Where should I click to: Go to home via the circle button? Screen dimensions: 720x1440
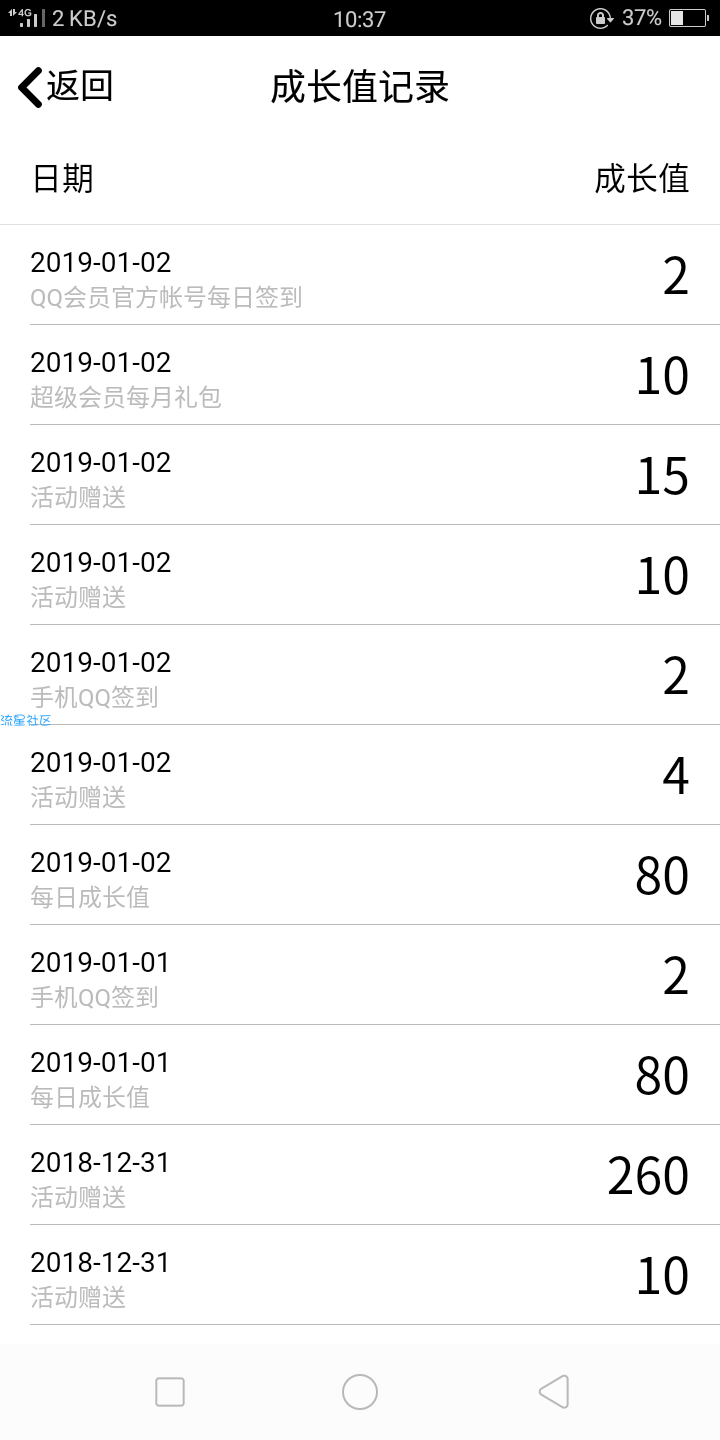click(x=360, y=1391)
